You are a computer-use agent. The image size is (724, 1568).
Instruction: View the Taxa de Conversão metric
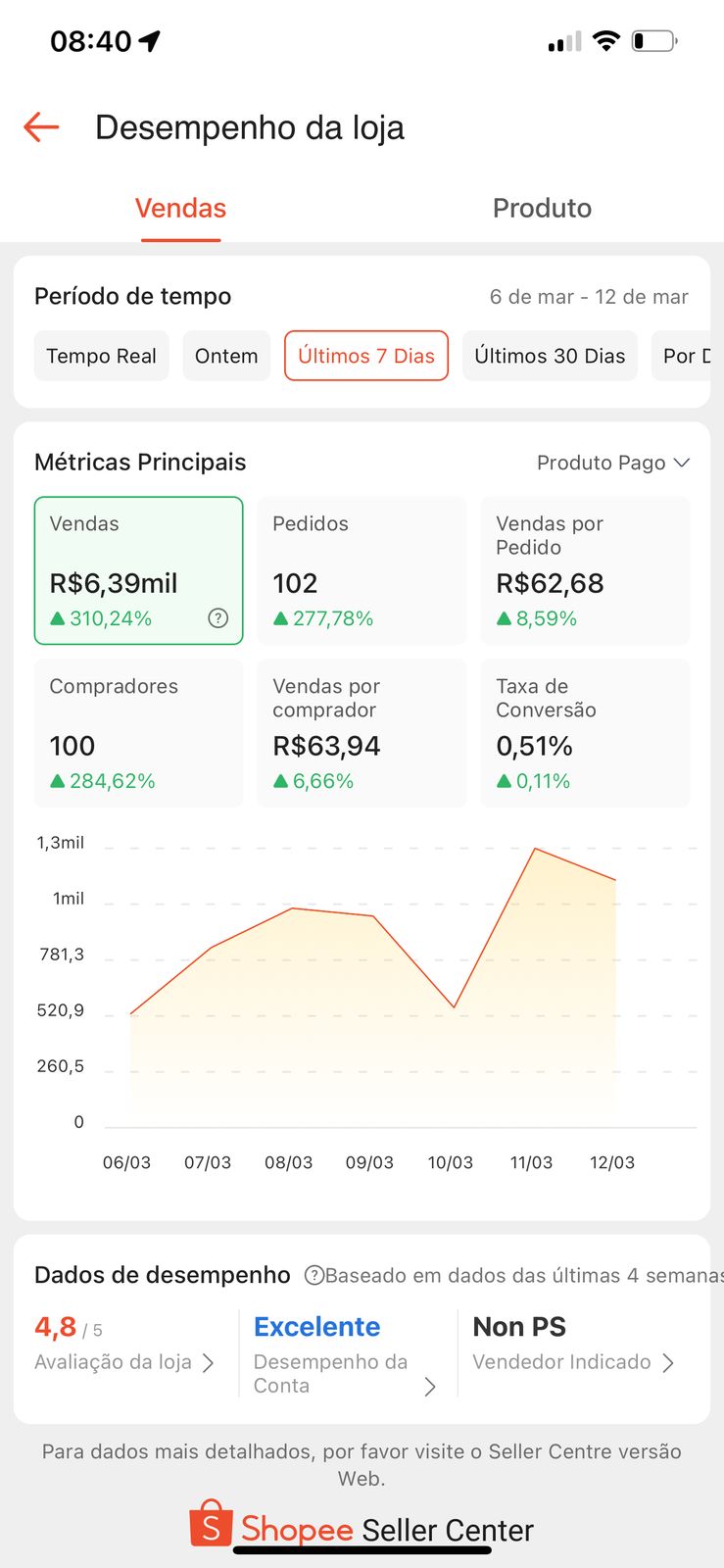[x=585, y=732]
